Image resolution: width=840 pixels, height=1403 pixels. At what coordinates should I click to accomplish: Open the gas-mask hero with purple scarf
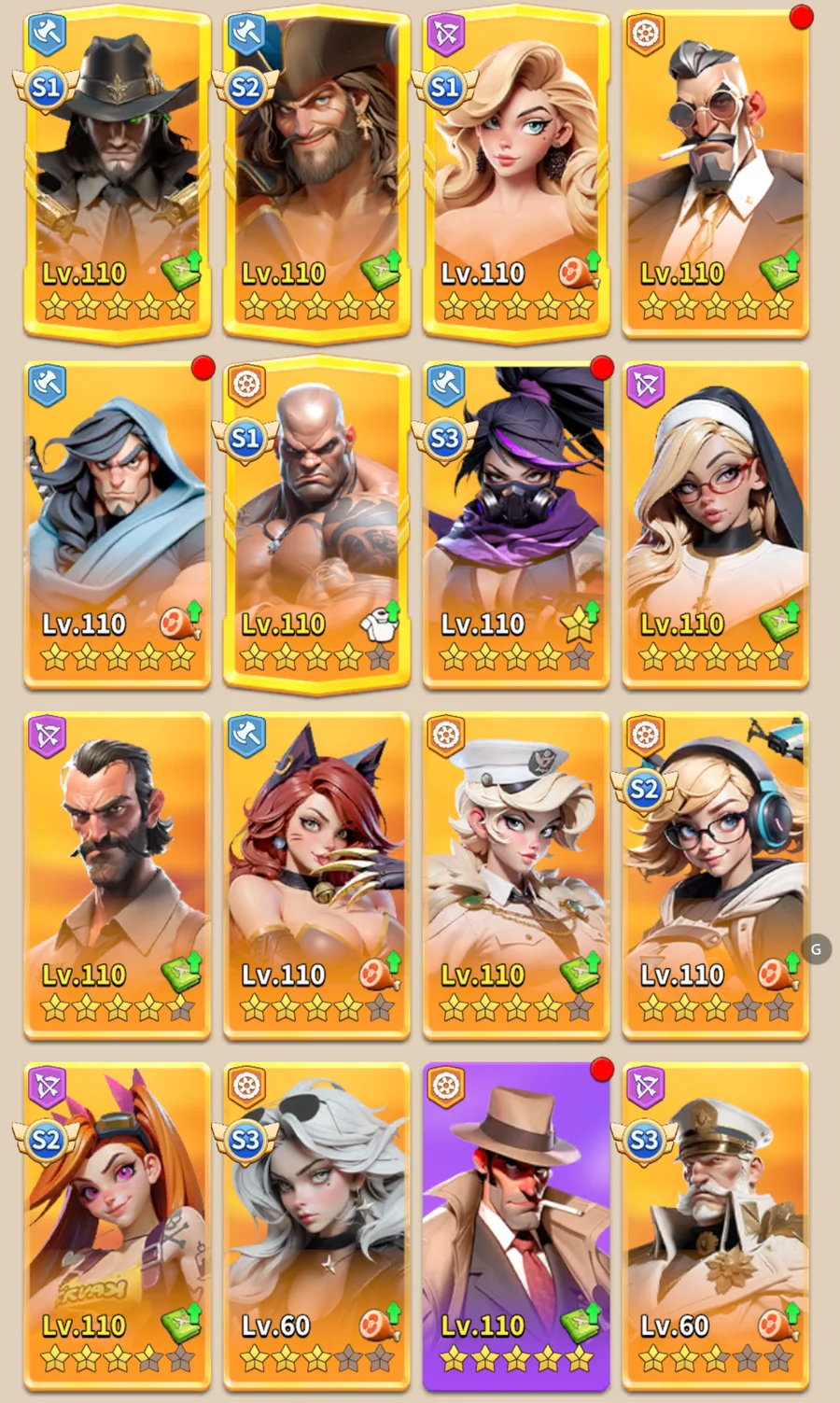(x=516, y=523)
